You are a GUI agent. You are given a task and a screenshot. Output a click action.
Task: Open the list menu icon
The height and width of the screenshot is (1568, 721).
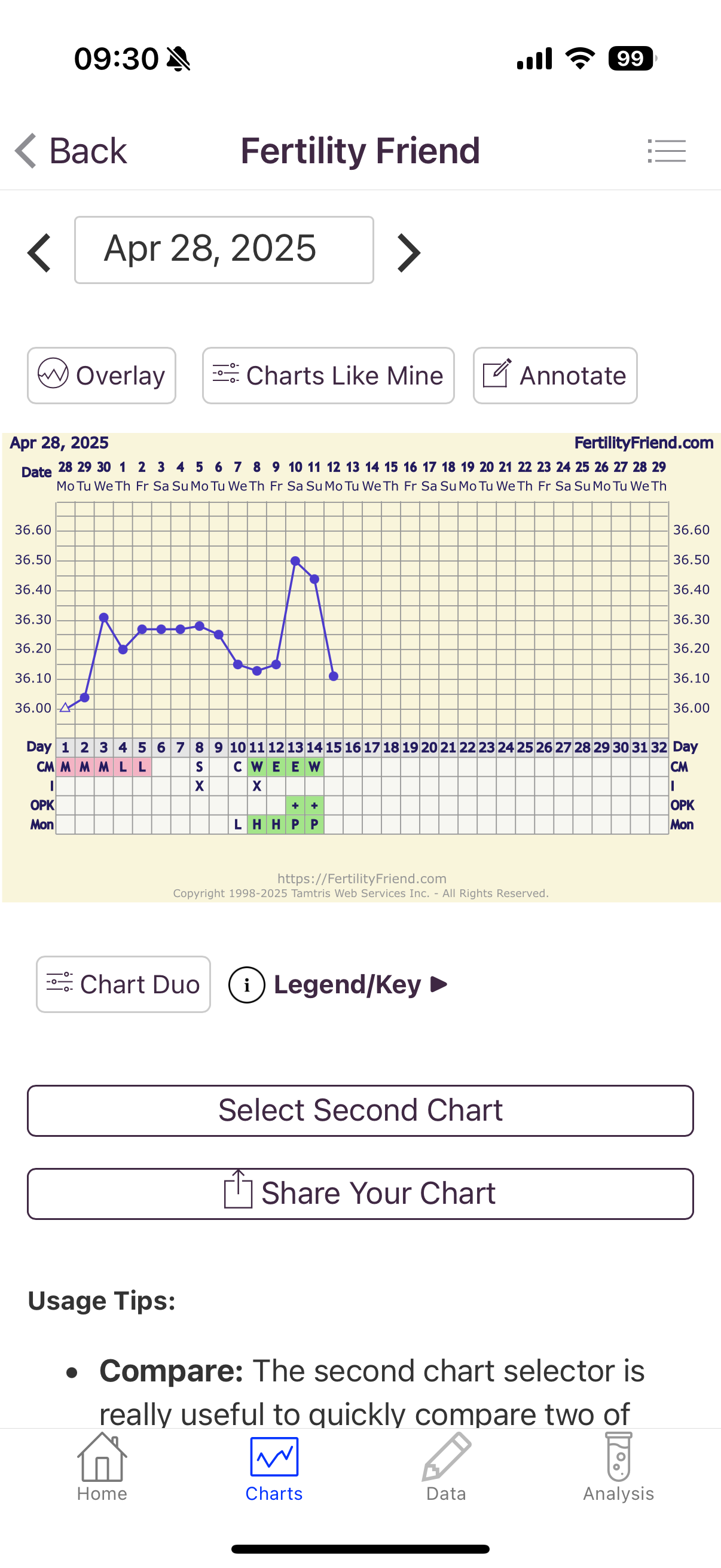tap(666, 150)
